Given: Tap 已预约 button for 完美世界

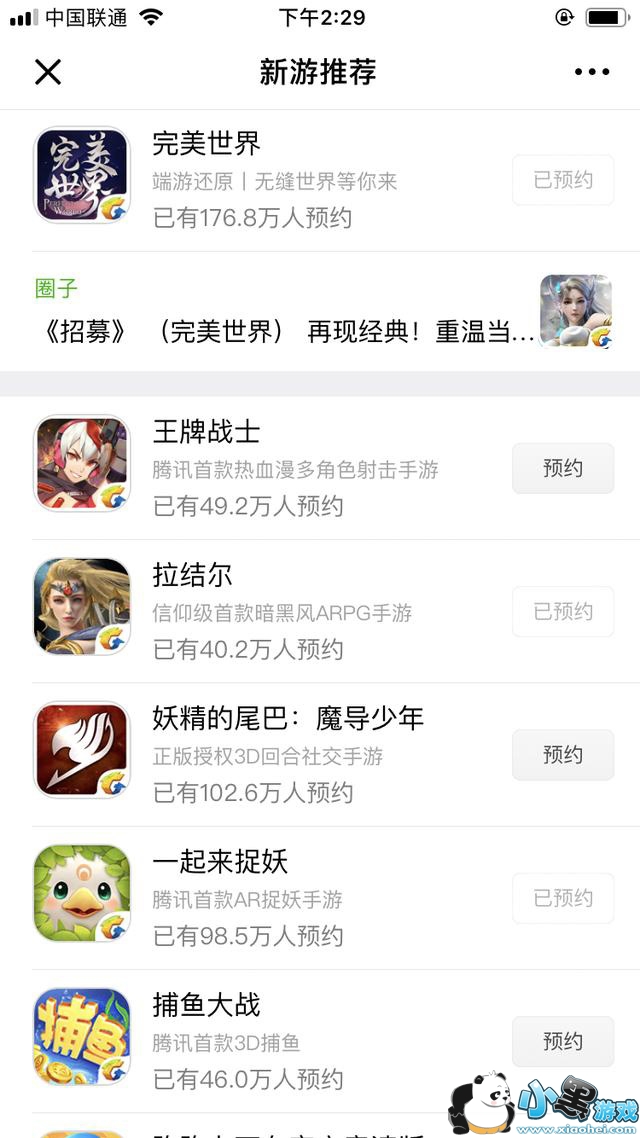Looking at the screenshot, I should (x=563, y=180).
